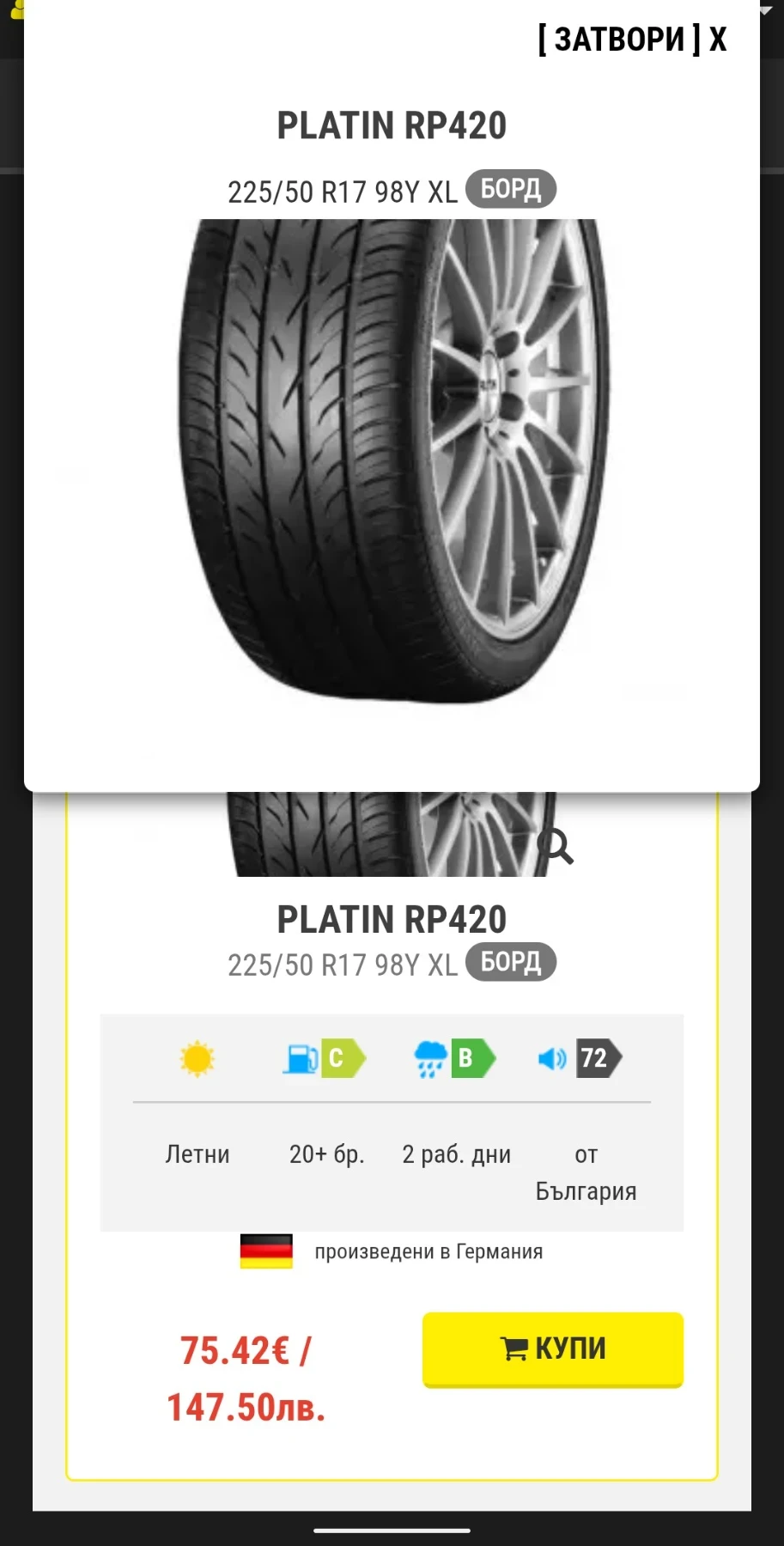Click the tyre size 225/50 R17 98Y XL
The height and width of the screenshot is (1546, 784).
[x=341, y=191]
